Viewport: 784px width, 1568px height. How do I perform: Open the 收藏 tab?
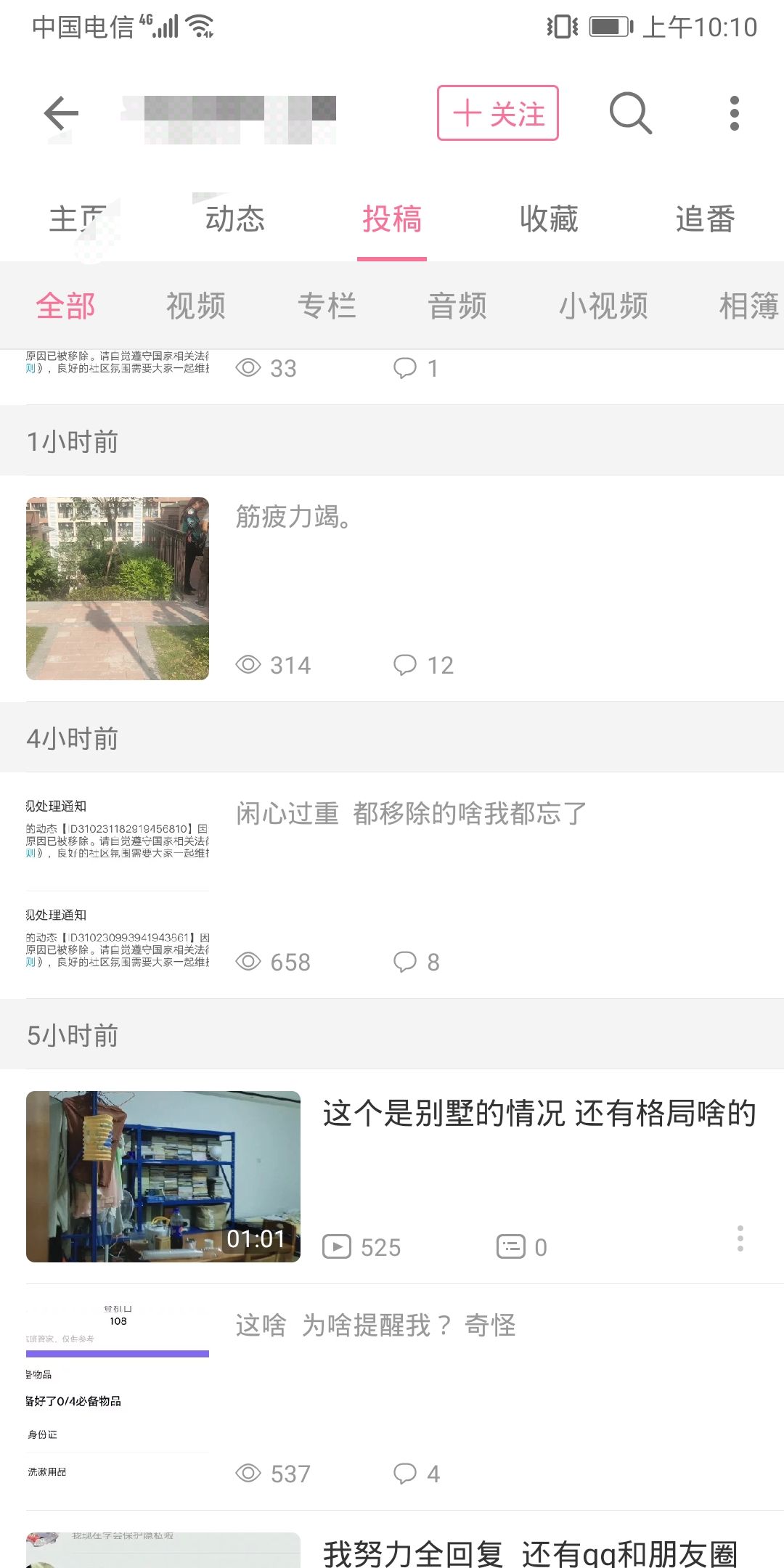pyautogui.click(x=549, y=219)
